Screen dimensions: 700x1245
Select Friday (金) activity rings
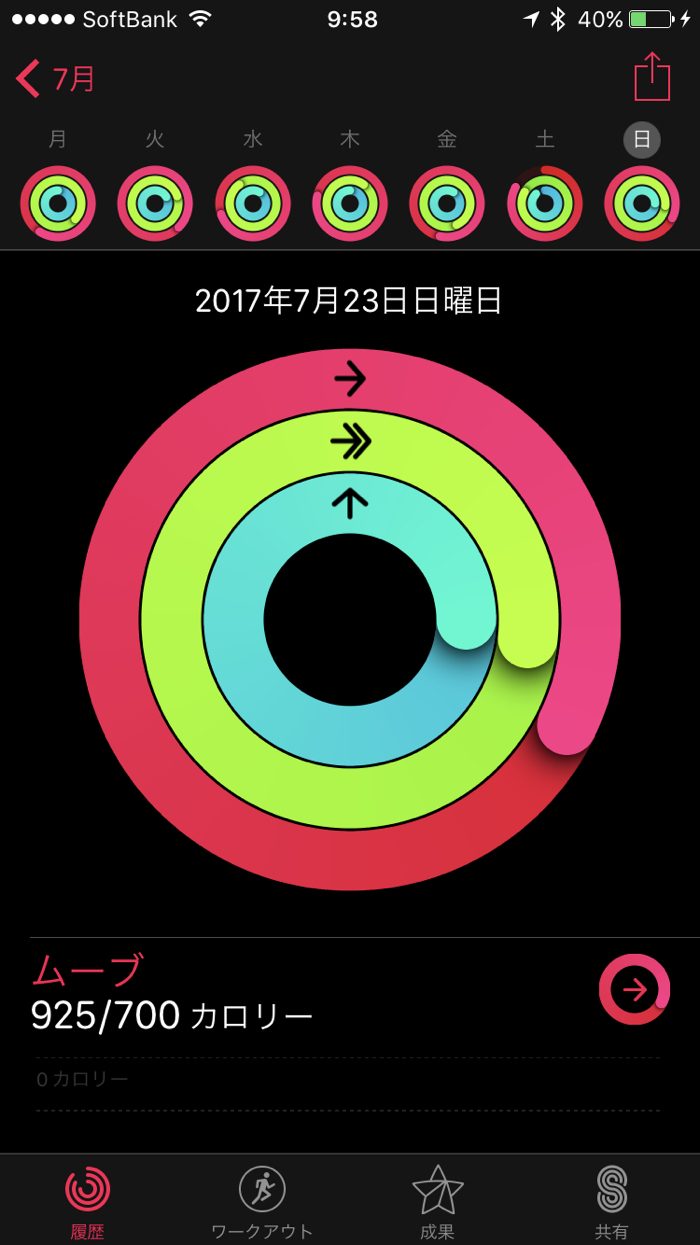(447, 203)
